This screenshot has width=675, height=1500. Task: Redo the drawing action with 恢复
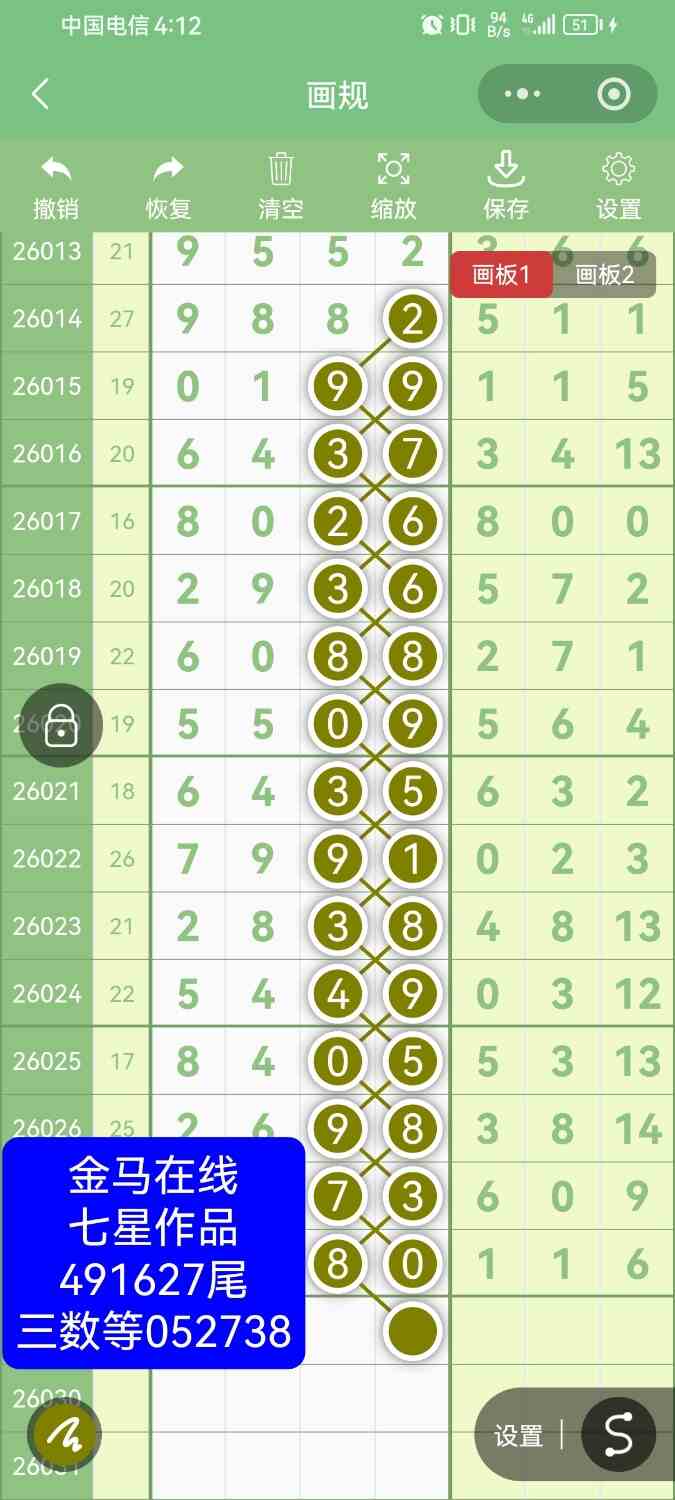tap(168, 187)
